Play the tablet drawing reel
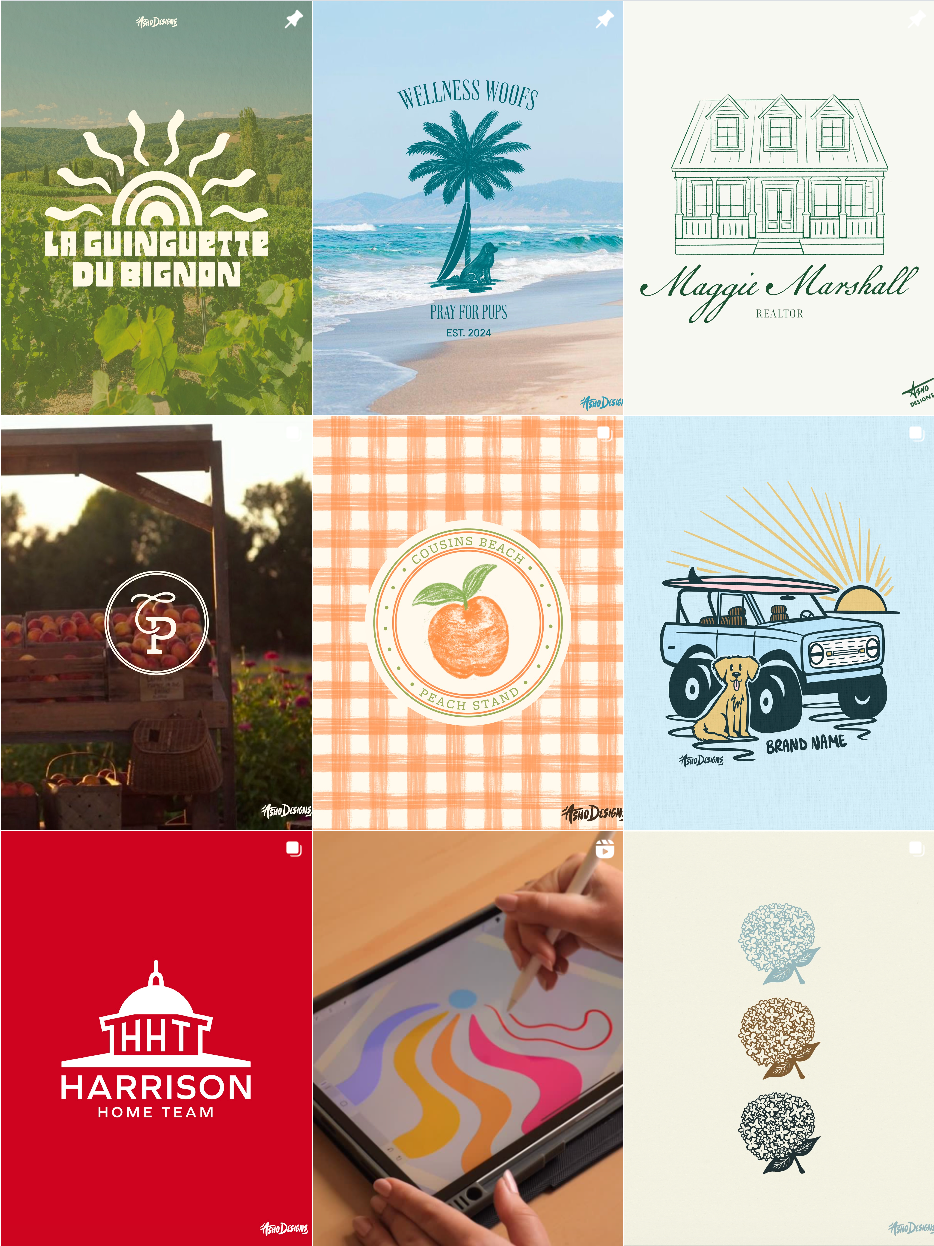The image size is (934, 1246). coord(467,1037)
